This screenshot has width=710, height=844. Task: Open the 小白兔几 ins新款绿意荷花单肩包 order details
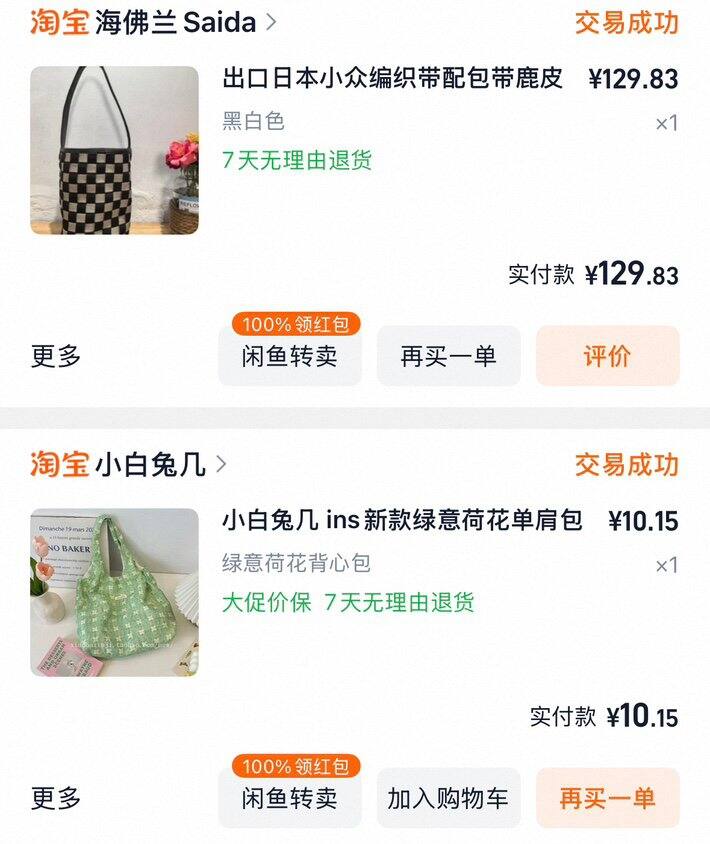click(402, 521)
